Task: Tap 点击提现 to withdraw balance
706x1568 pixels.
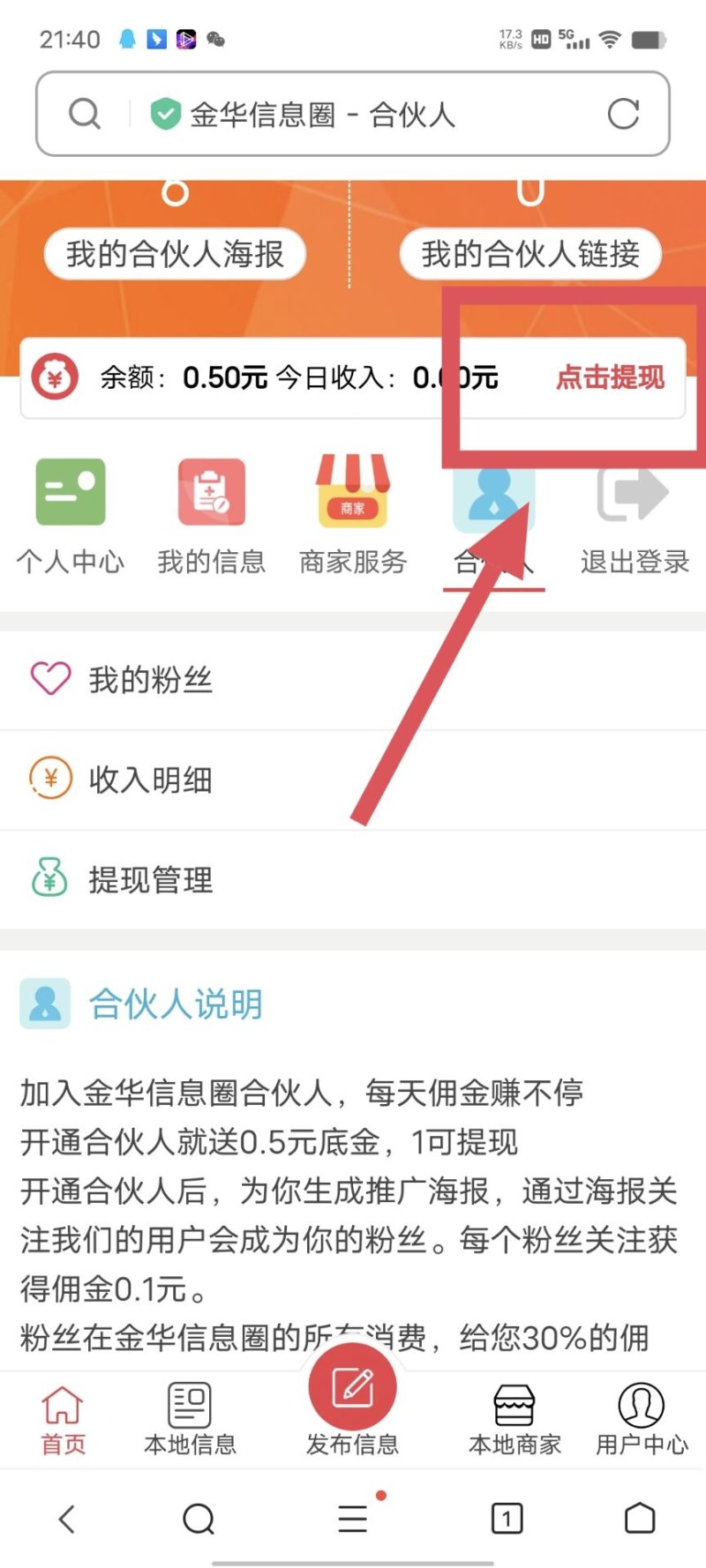Action: (x=610, y=377)
